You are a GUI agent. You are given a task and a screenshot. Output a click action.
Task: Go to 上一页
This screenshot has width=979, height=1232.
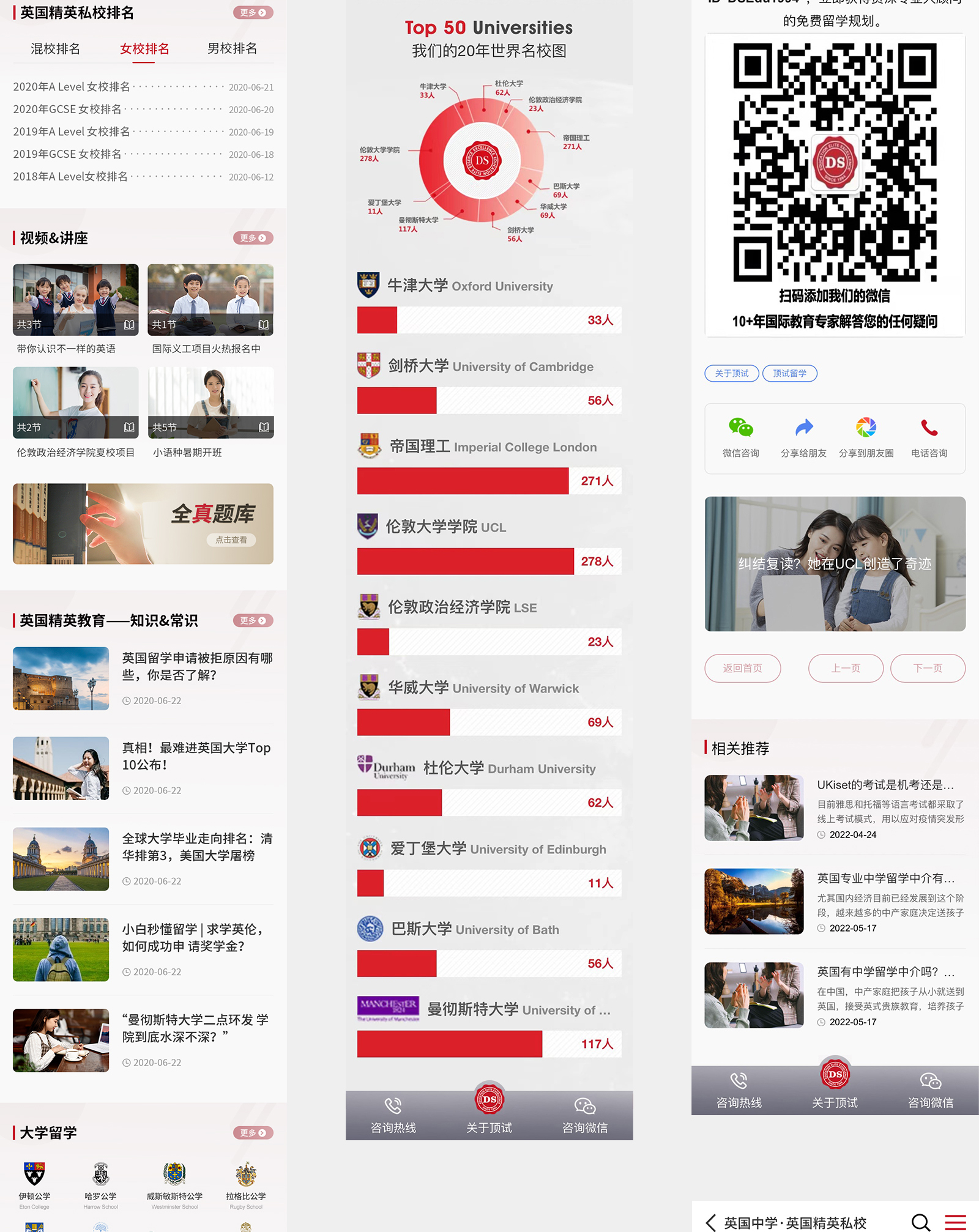click(846, 668)
